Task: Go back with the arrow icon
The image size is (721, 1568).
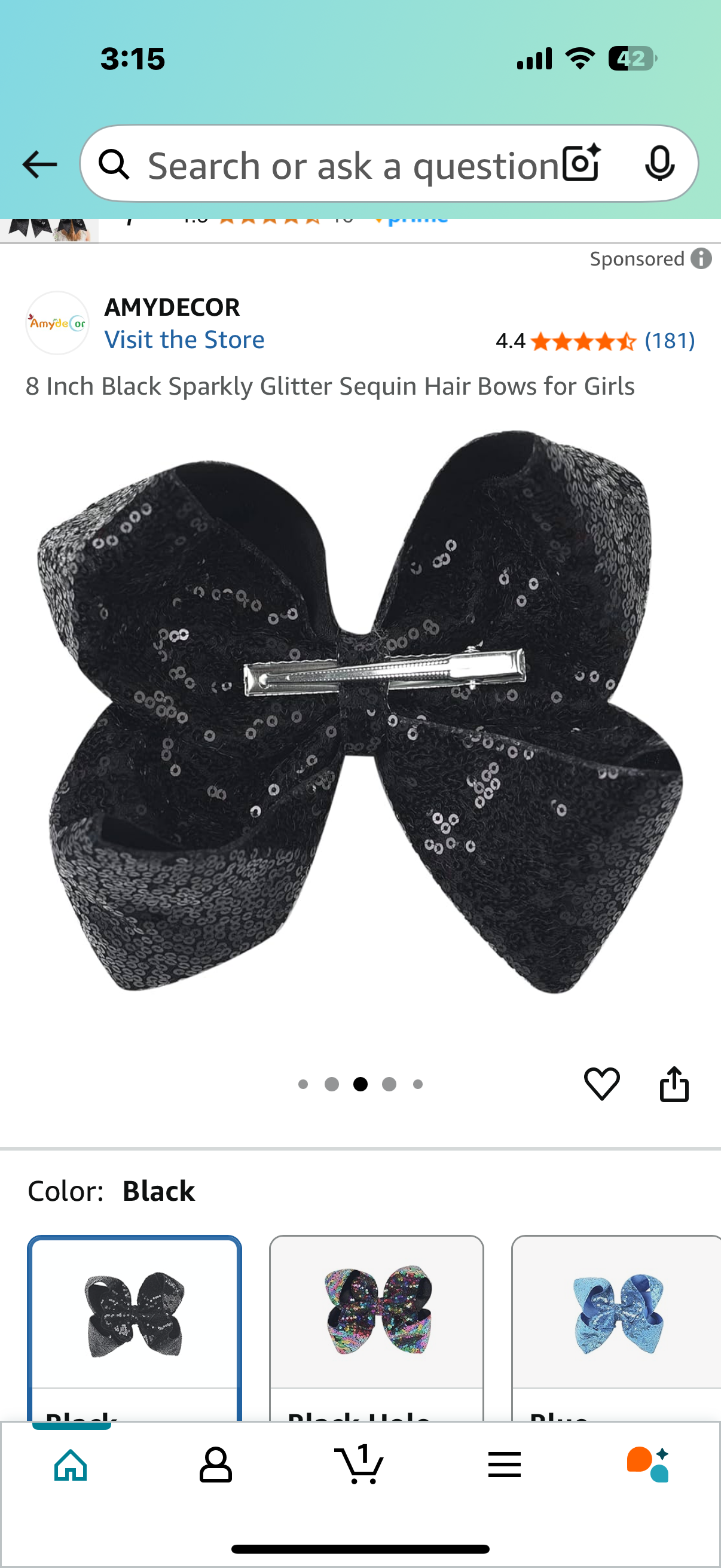Action: 39,164
